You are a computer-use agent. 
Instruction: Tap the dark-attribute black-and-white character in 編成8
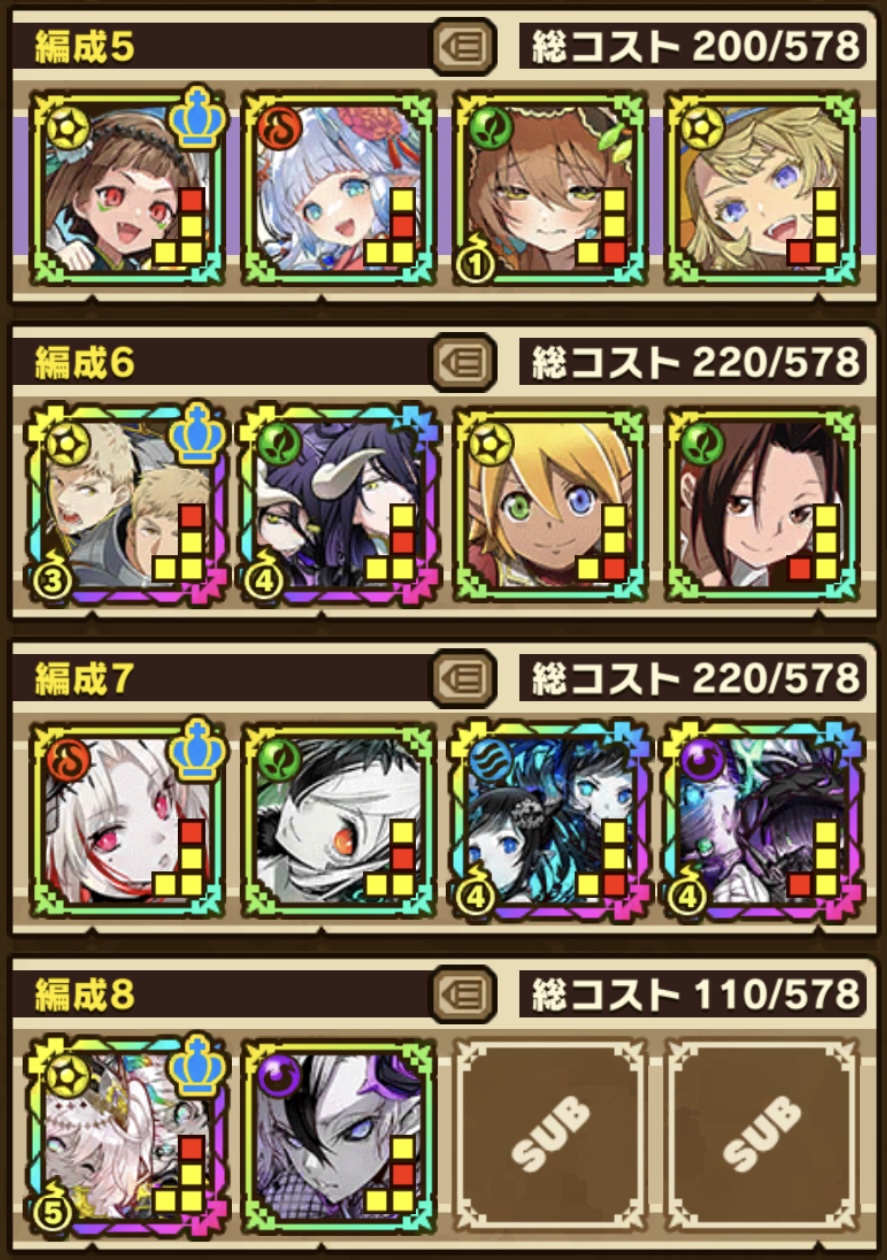pyautogui.click(x=339, y=1134)
